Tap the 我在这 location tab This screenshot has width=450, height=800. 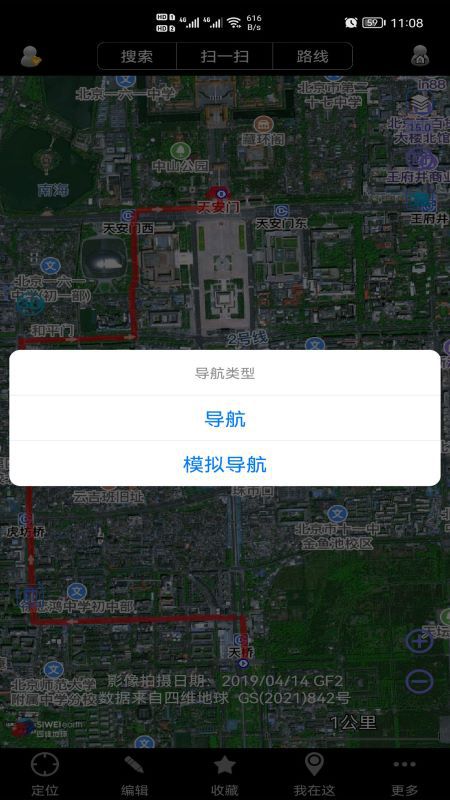pos(314,774)
